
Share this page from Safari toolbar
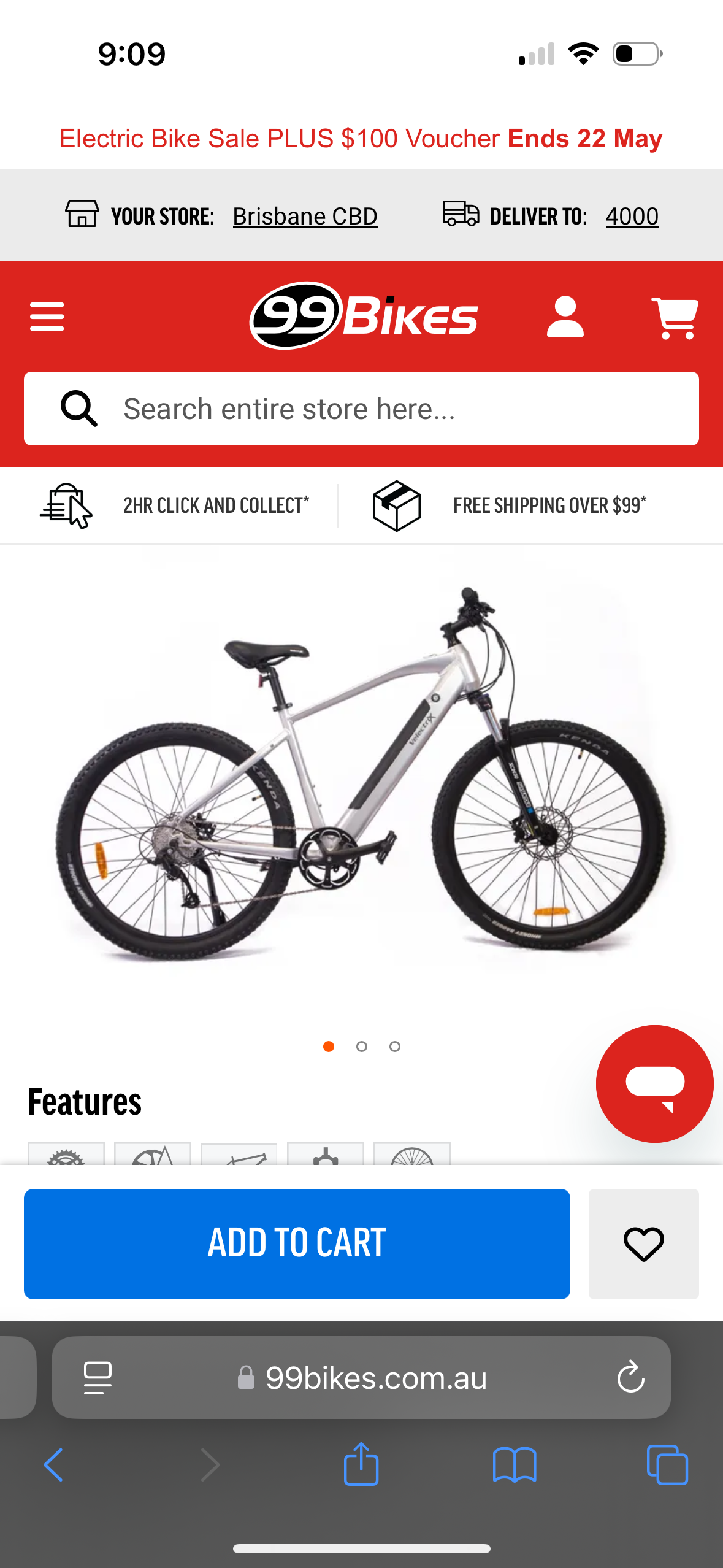(361, 1465)
